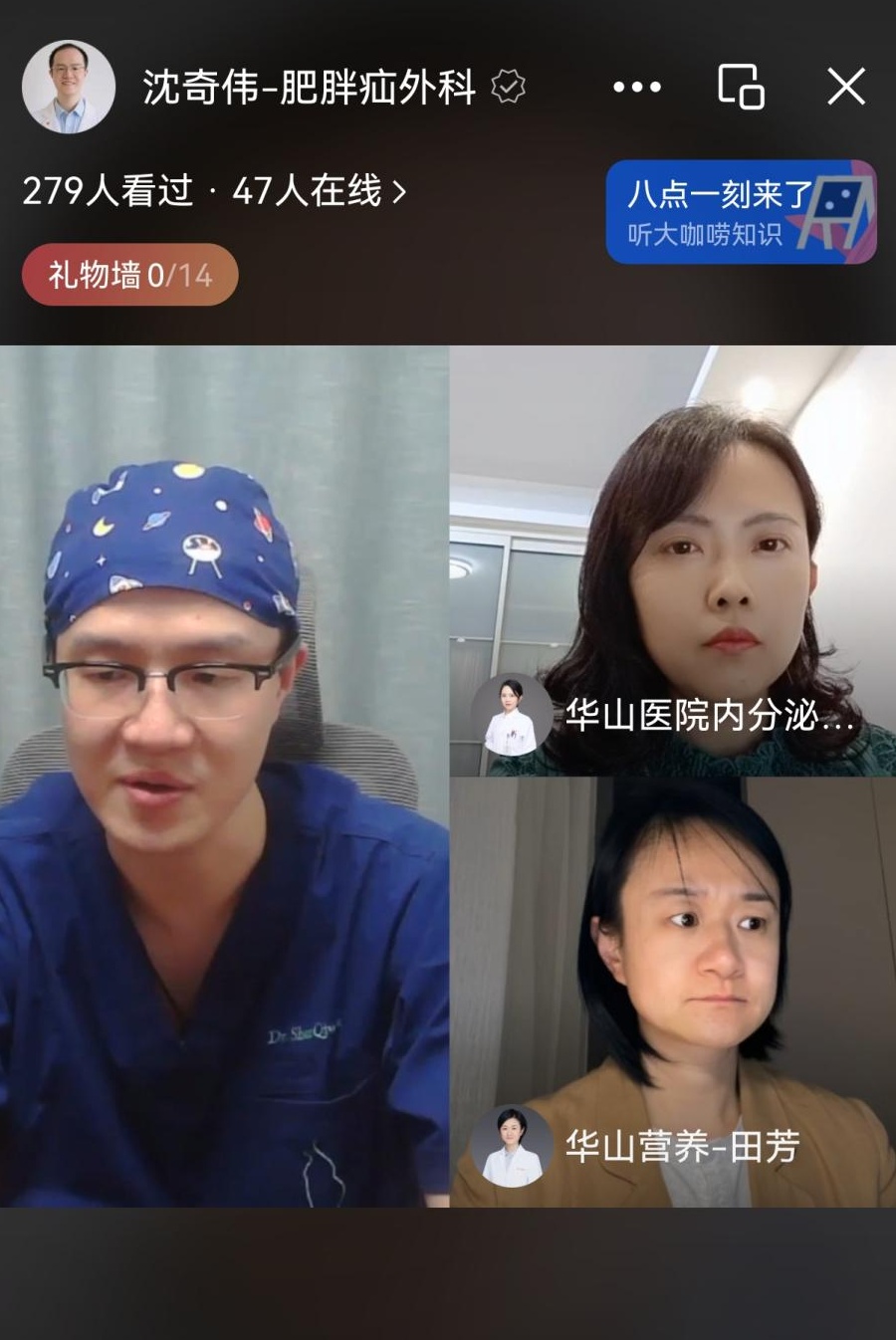Open the three-dot more options menu

coord(637,88)
